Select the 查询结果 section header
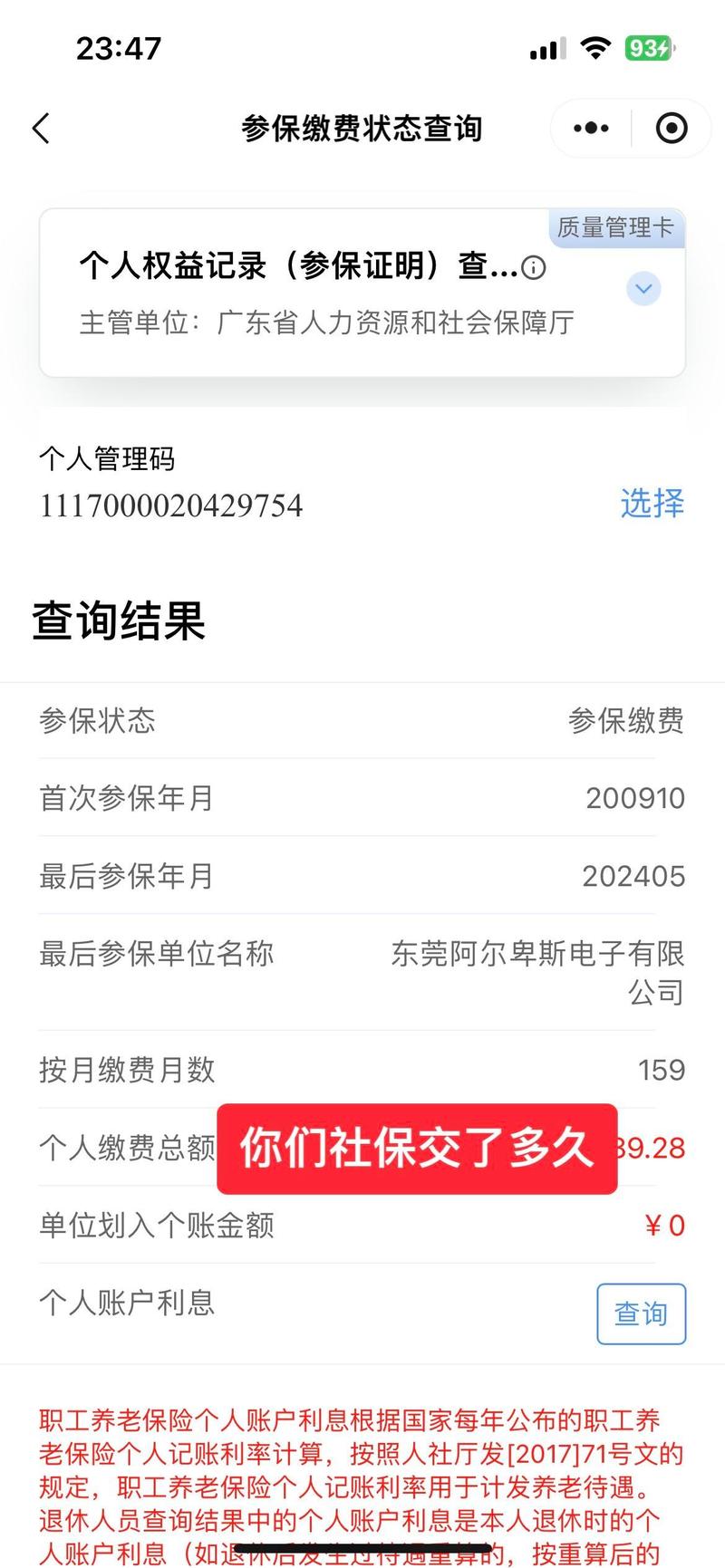This screenshot has width=725, height=1568. tap(118, 620)
